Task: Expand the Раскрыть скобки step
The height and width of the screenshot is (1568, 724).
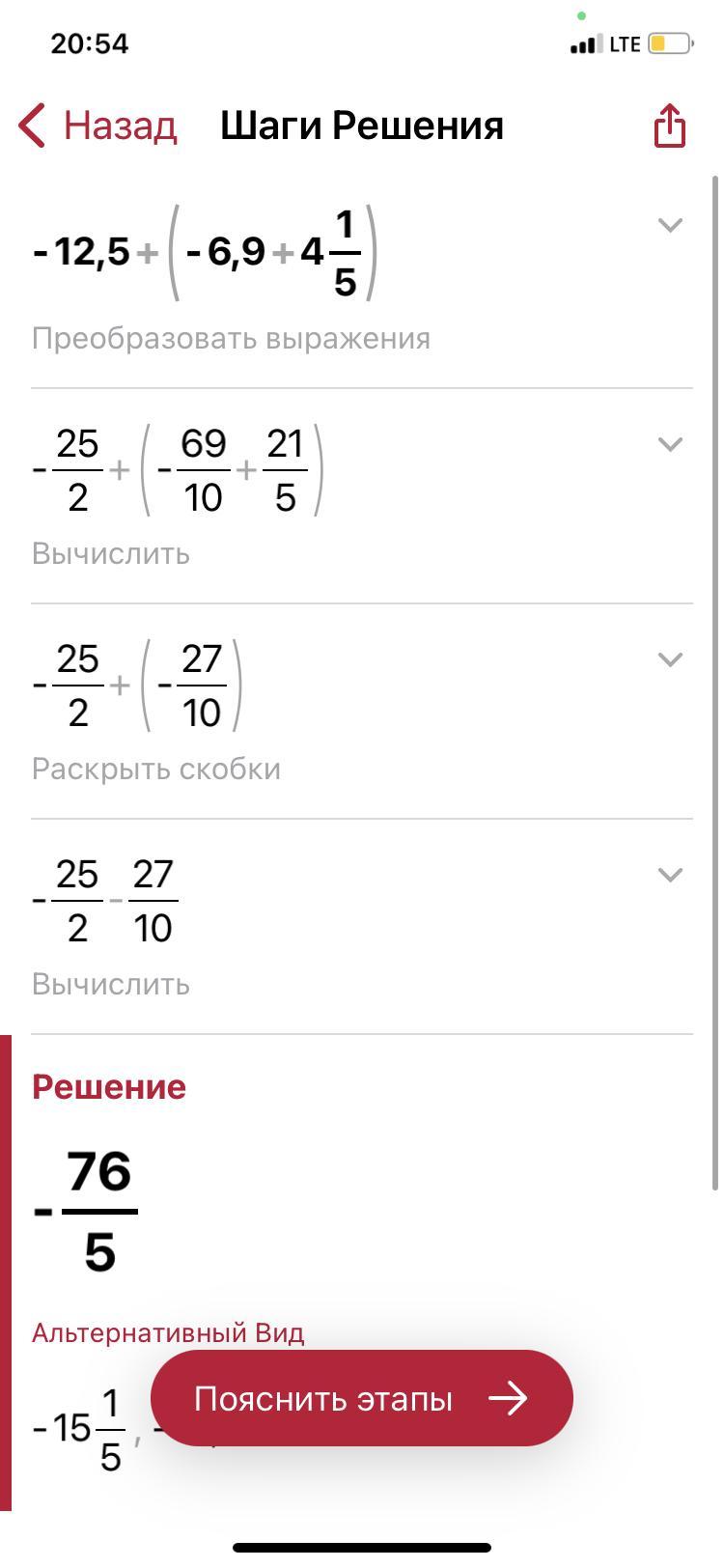Action: [670, 659]
